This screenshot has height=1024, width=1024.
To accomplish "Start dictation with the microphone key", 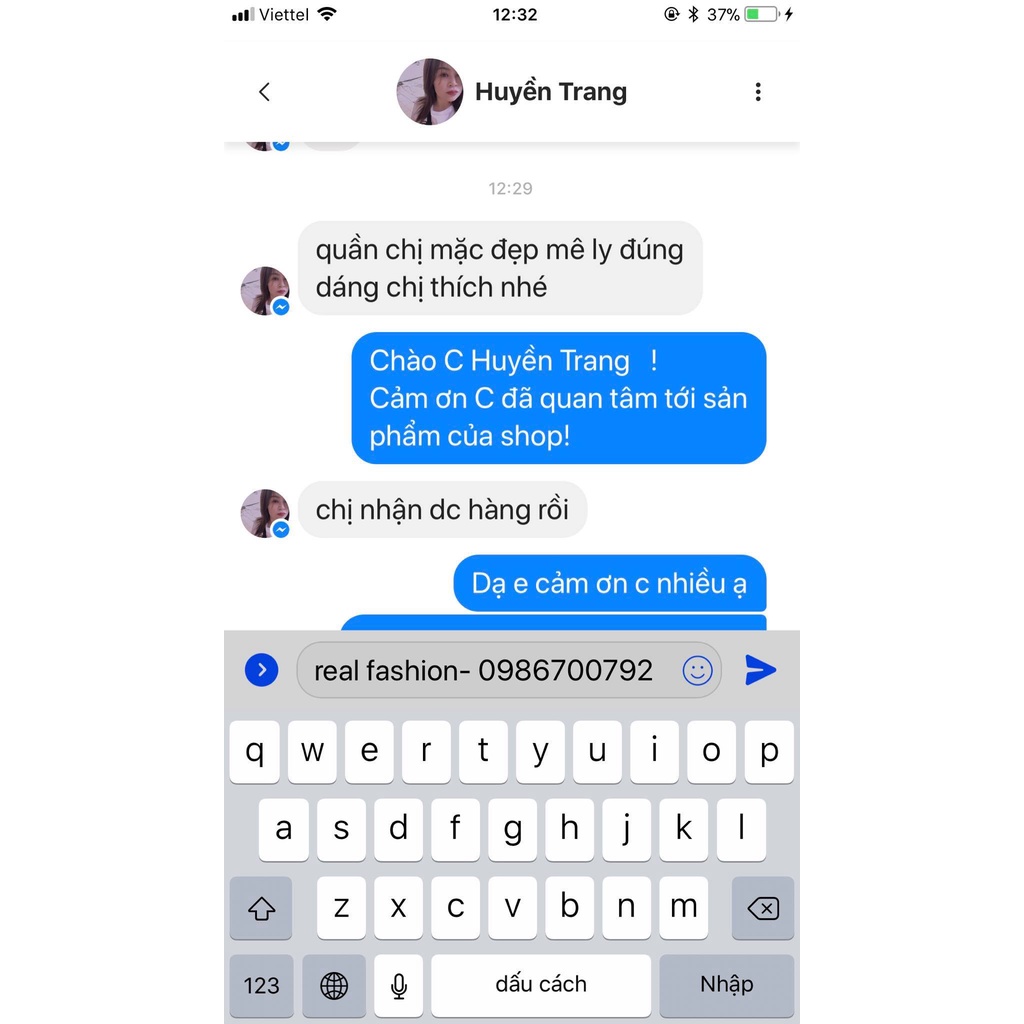I will (398, 986).
